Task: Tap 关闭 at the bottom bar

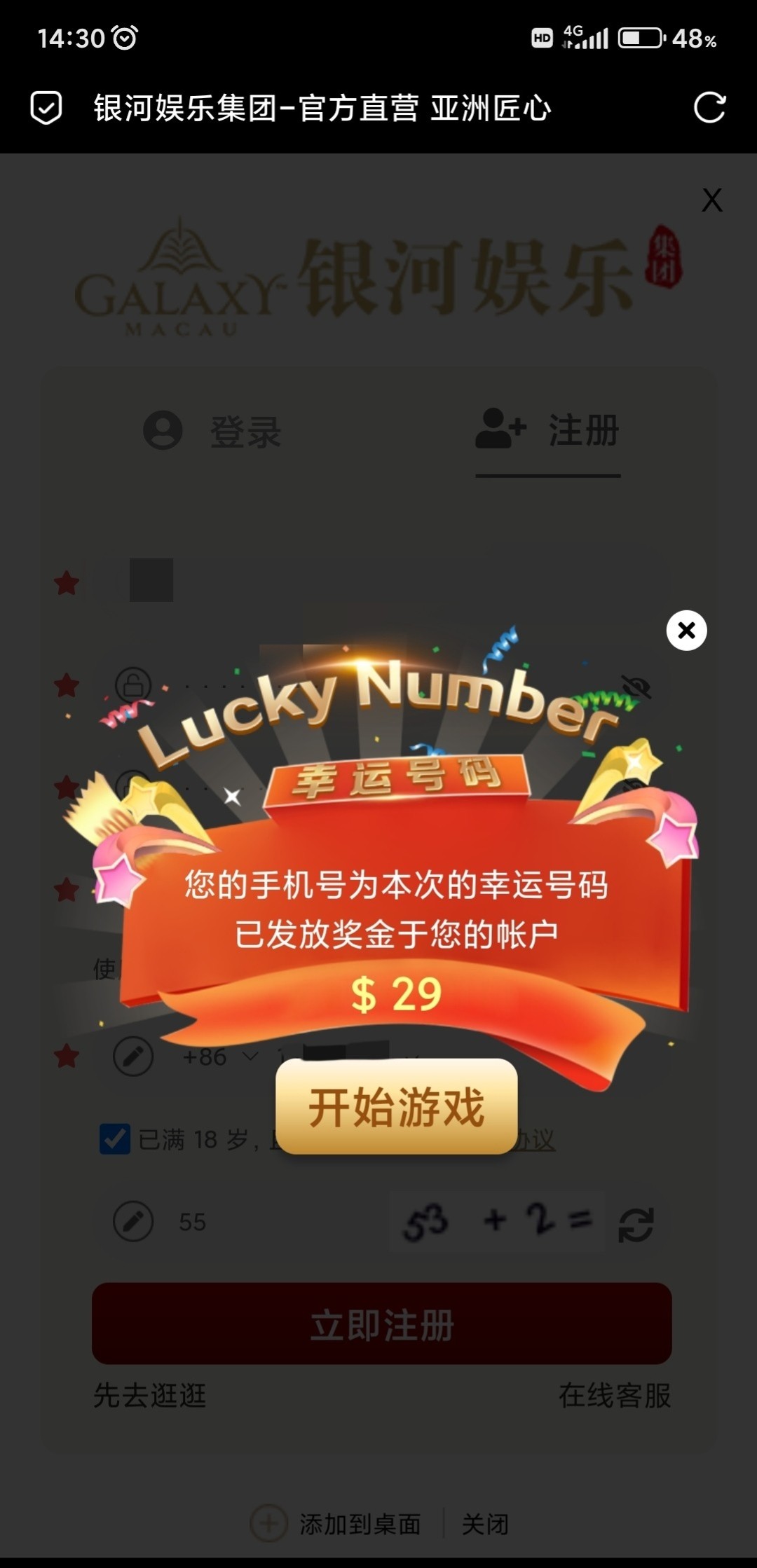Action: 485,1524
